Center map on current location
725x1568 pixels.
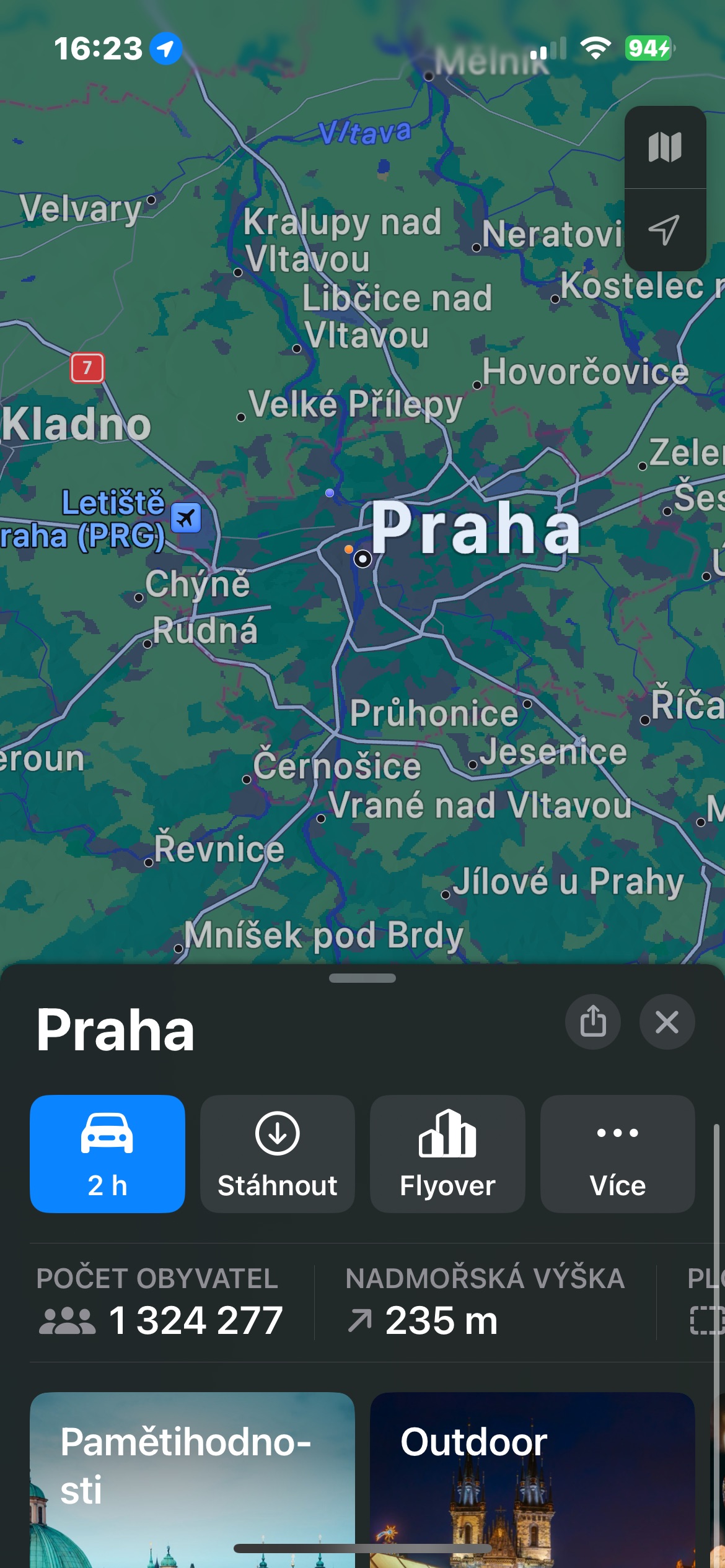point(665,230)
